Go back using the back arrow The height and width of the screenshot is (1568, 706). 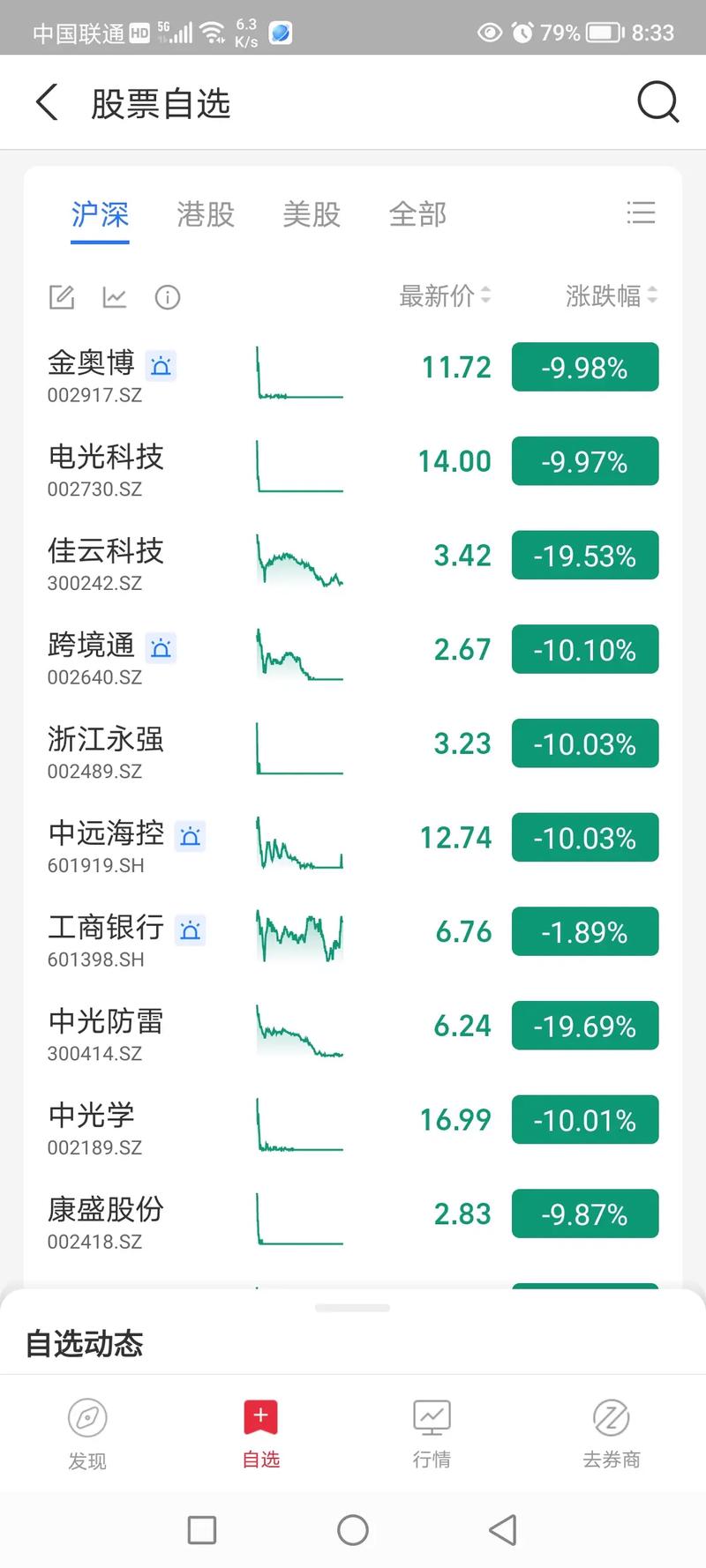[x=46, y=101]
